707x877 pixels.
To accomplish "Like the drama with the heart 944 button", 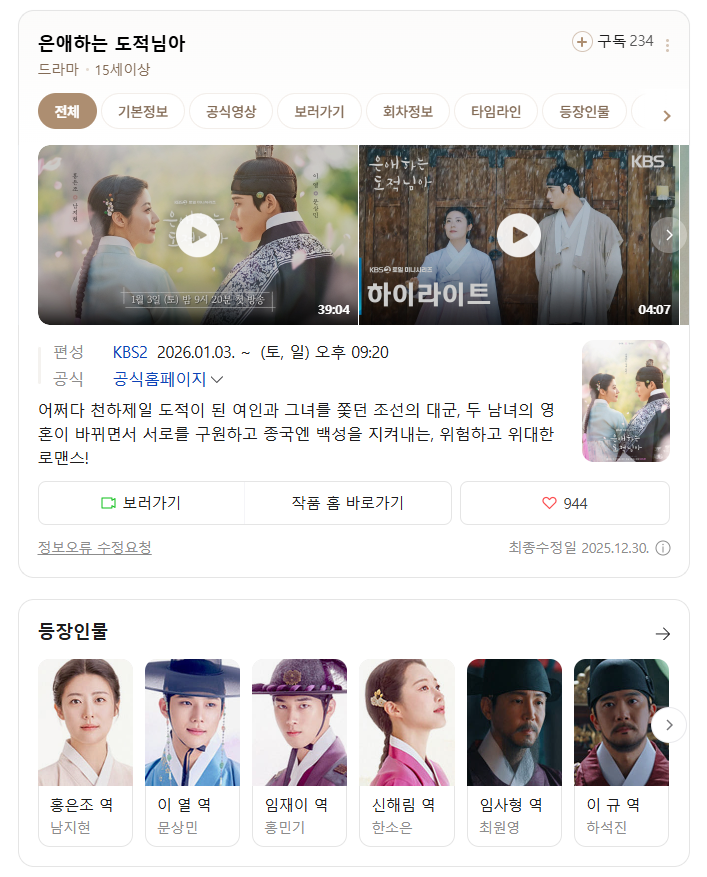I will [x=564, y=503].
